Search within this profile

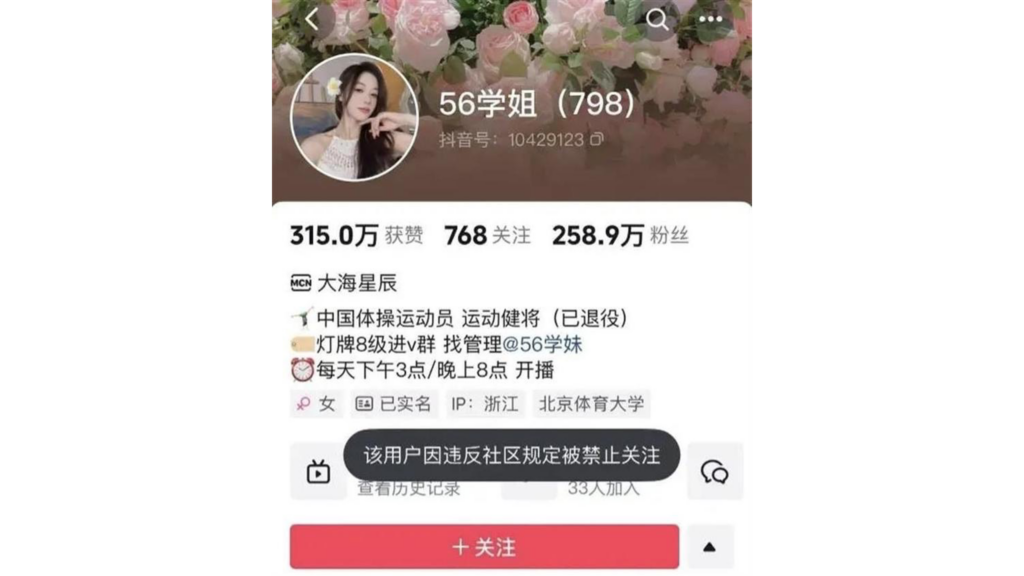click(x=657, y=19)
